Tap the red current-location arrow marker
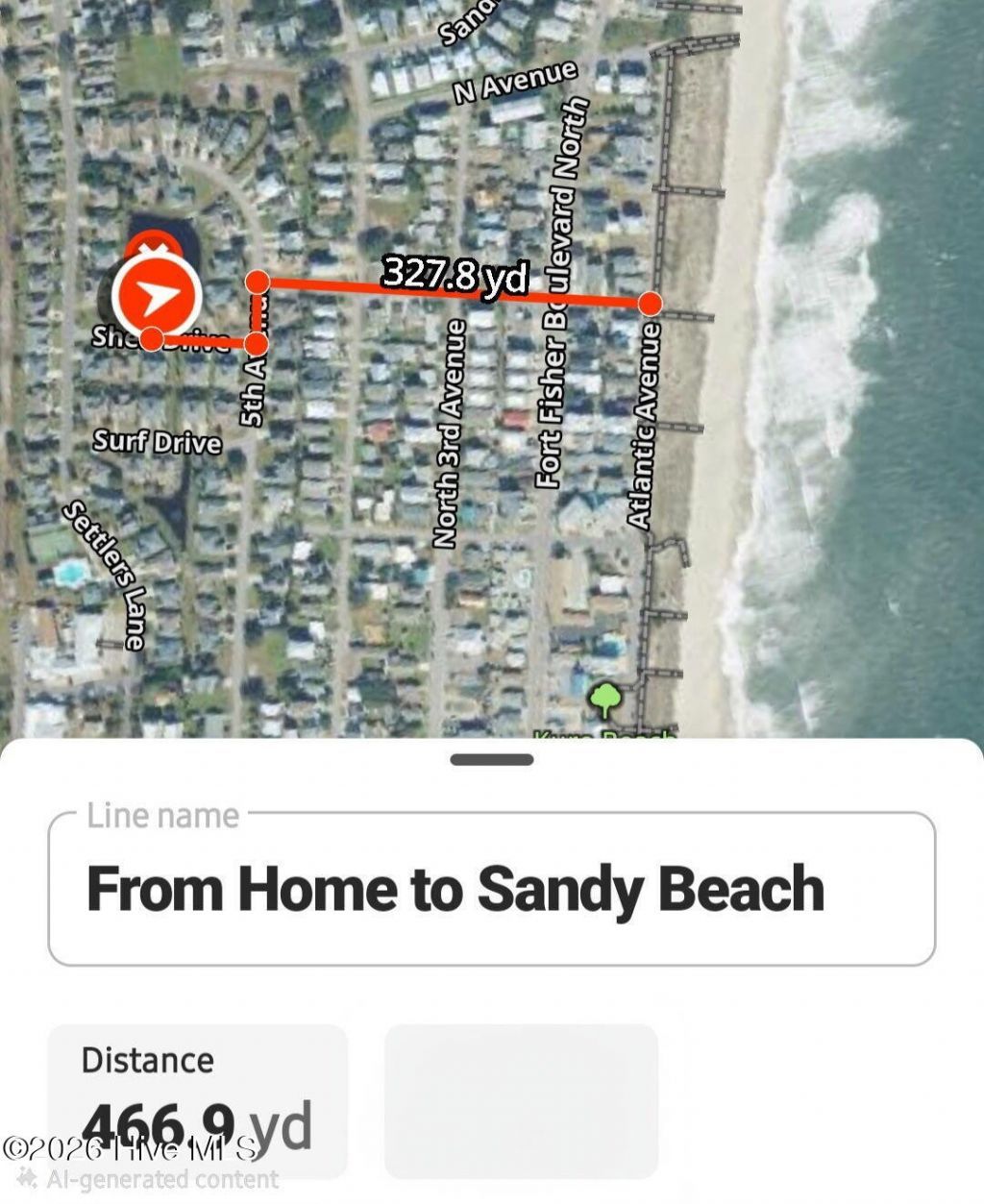Screen dimensions: 984x1204 coord(156,296)
